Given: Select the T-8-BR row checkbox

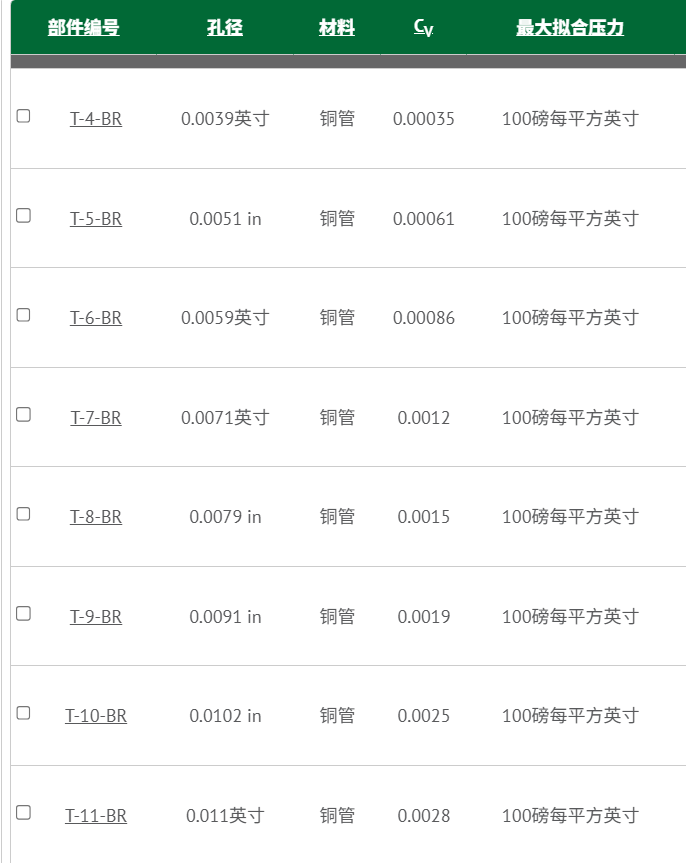Looking at the screenshot, I should tap(24, 514).
